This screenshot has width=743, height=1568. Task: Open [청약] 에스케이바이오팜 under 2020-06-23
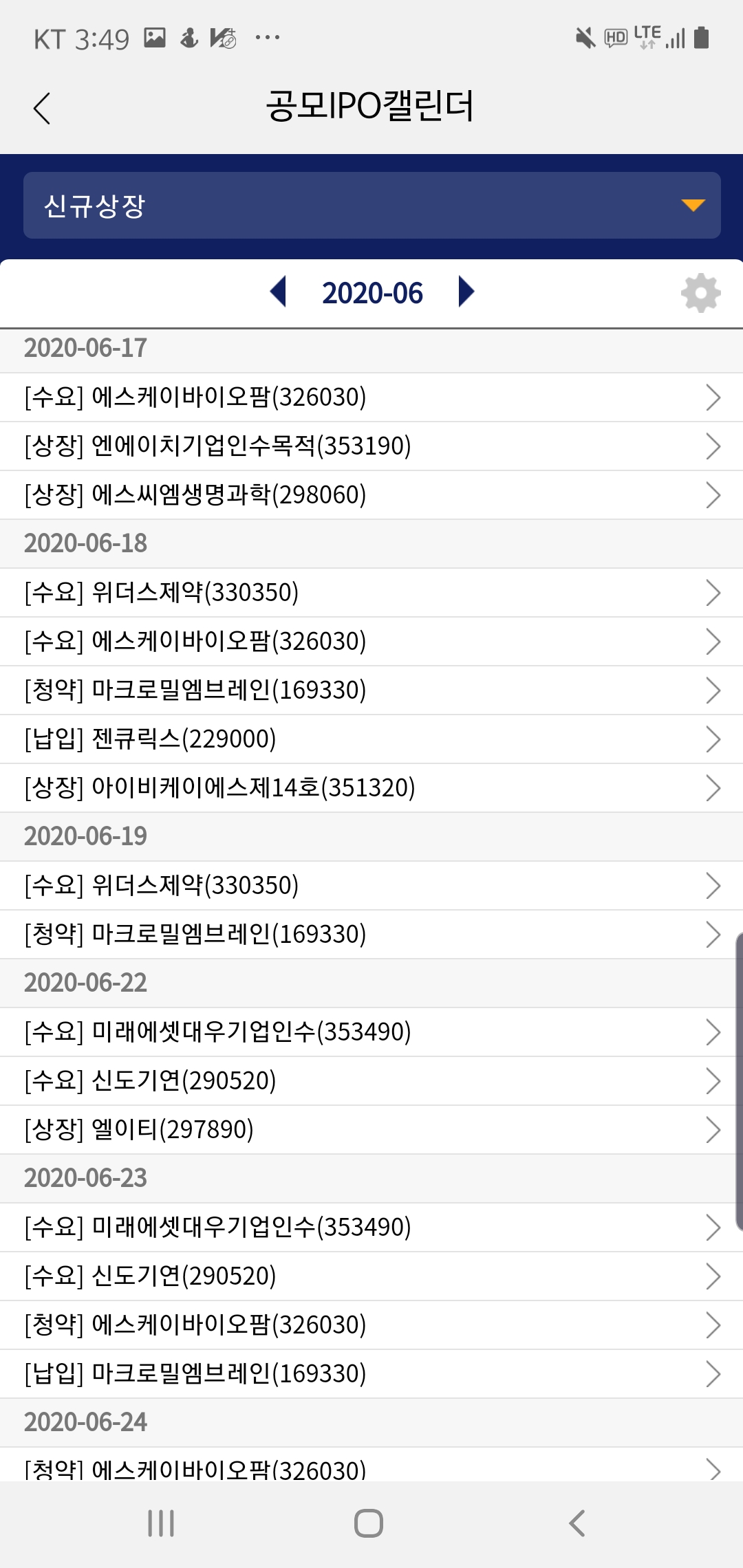pos(371,1325)
